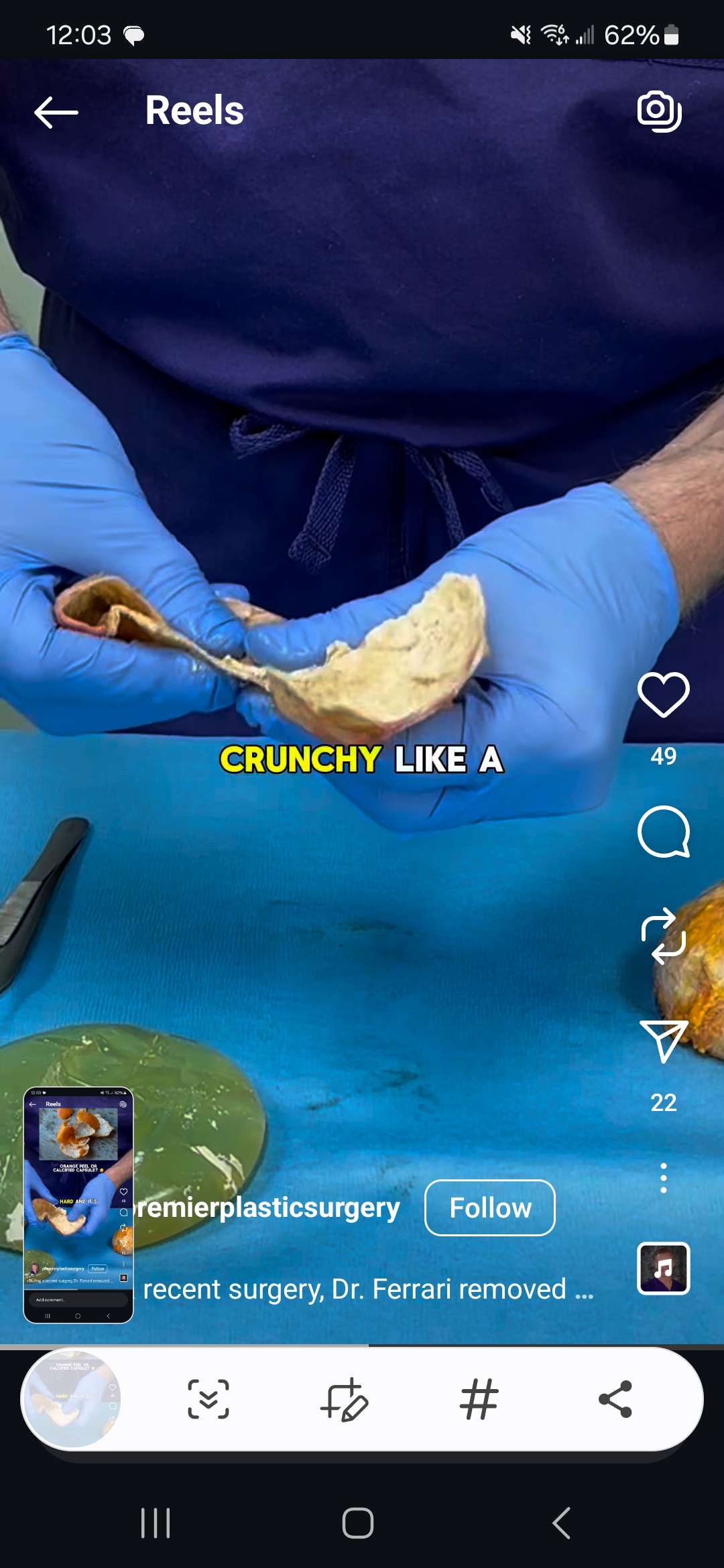This screenshot has width=724, height=1568.
Task: Start scroll capture of the screenshot
Action: (208, 1399)
